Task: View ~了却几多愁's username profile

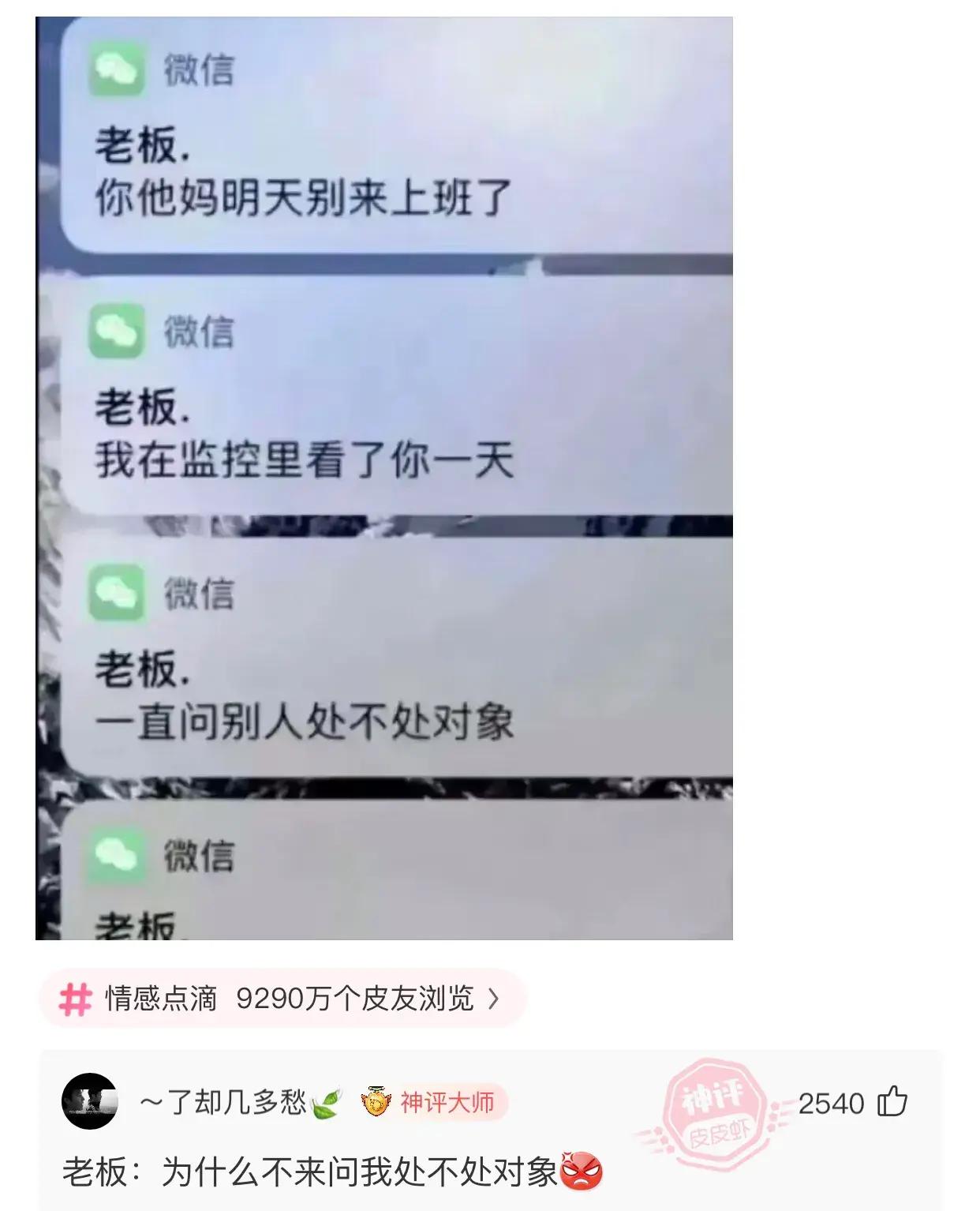Action: coord(223,1102)
